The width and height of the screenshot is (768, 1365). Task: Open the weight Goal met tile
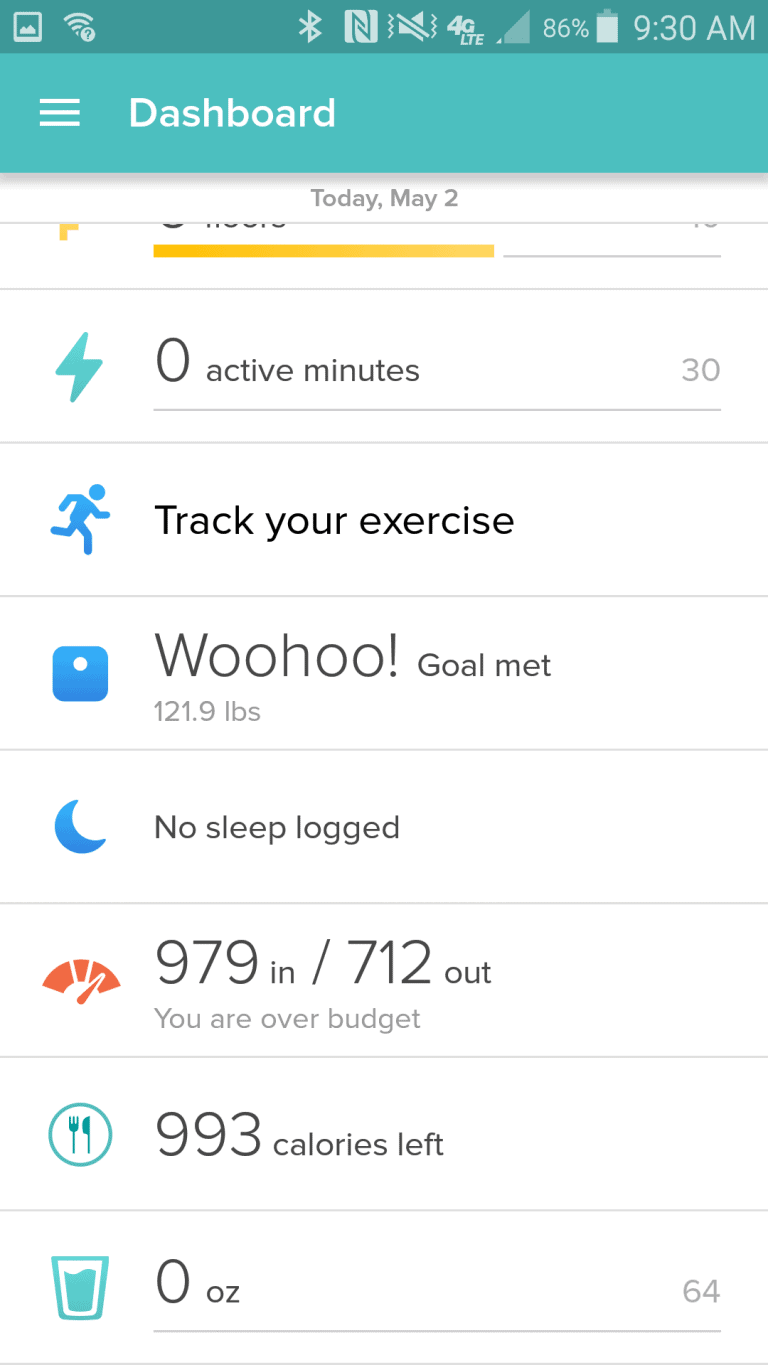point(384,673)
